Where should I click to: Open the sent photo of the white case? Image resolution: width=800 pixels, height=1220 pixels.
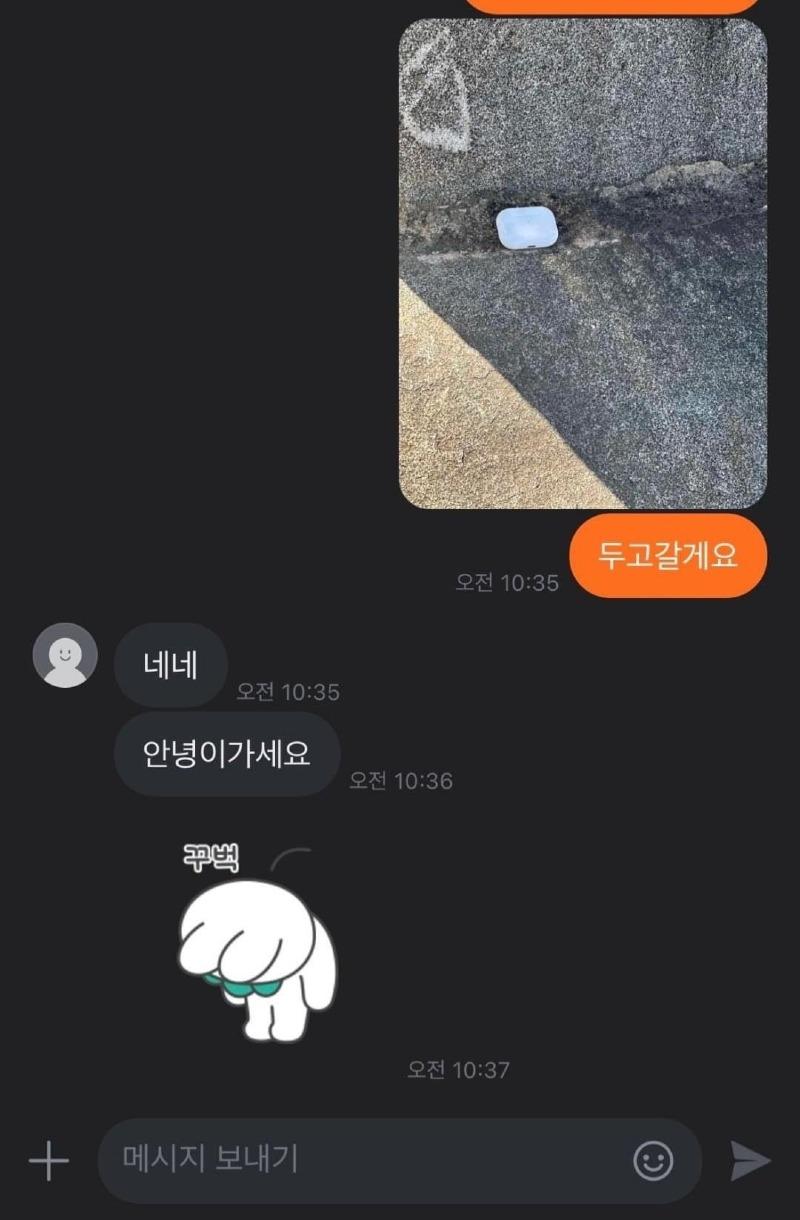583,265
